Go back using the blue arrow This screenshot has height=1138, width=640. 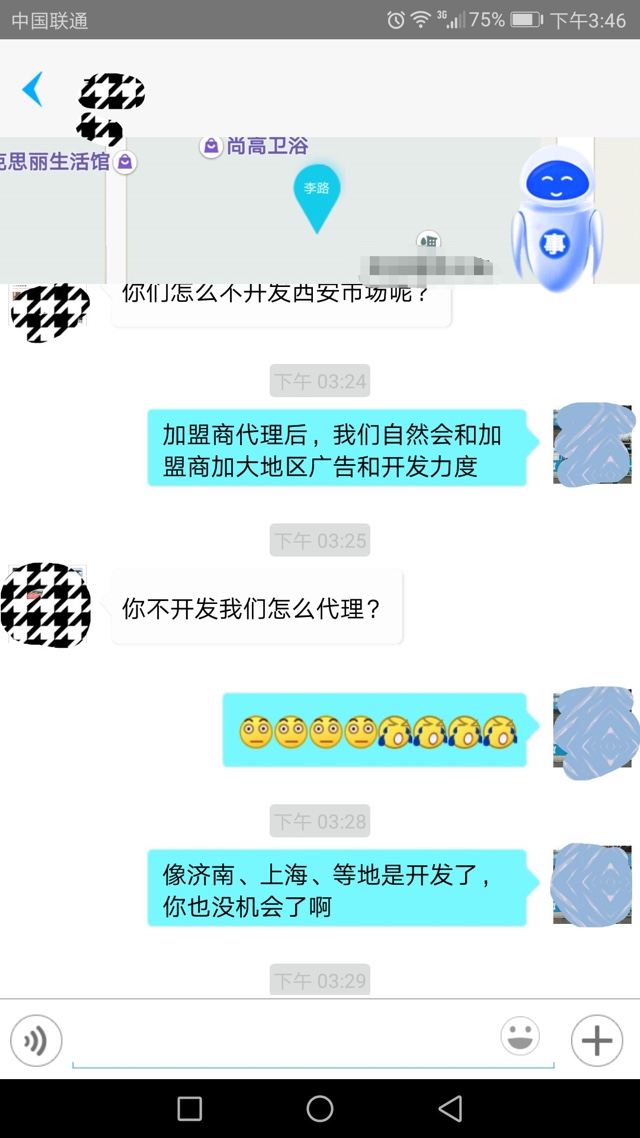[33, 90]
